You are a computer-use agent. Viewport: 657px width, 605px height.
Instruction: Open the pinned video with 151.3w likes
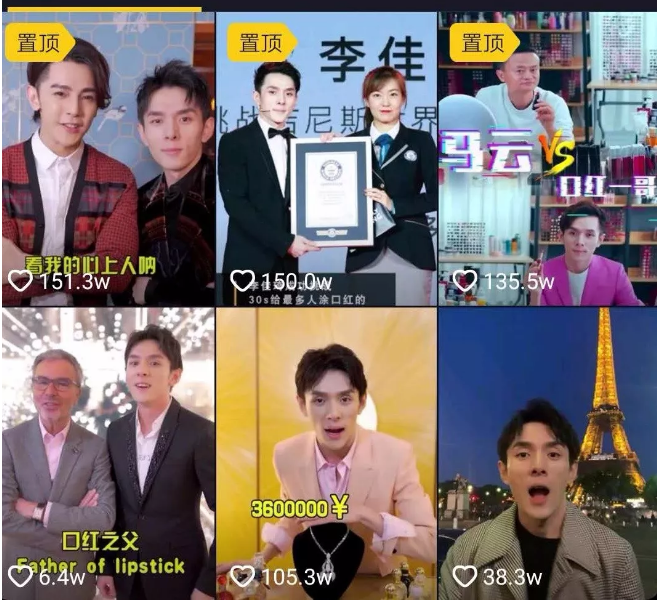(x=107, y=160)
